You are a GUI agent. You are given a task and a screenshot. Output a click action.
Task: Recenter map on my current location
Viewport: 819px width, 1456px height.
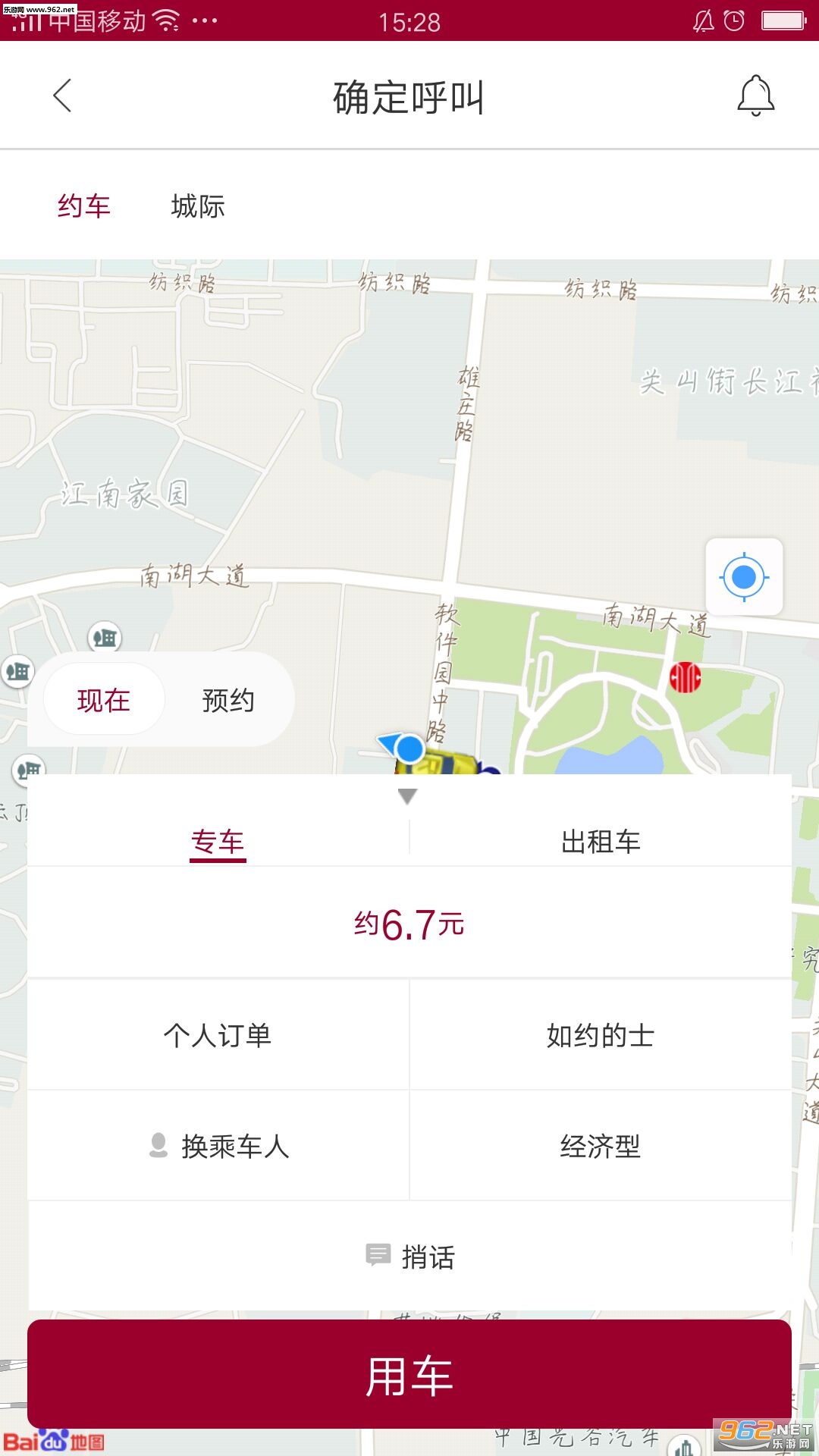point(744,577)
